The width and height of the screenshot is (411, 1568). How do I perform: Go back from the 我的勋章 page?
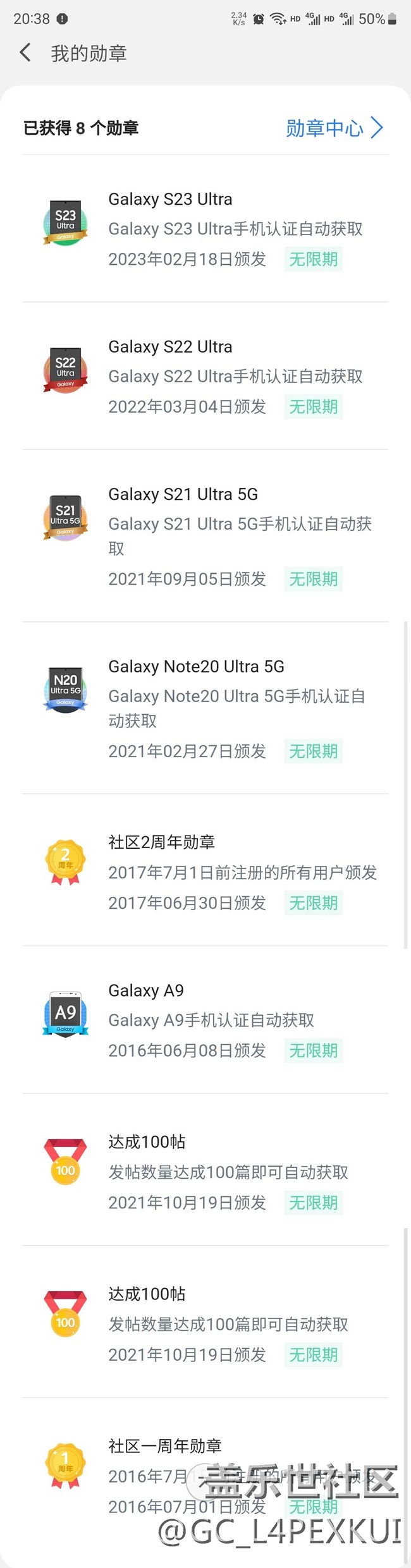[25, 53]
